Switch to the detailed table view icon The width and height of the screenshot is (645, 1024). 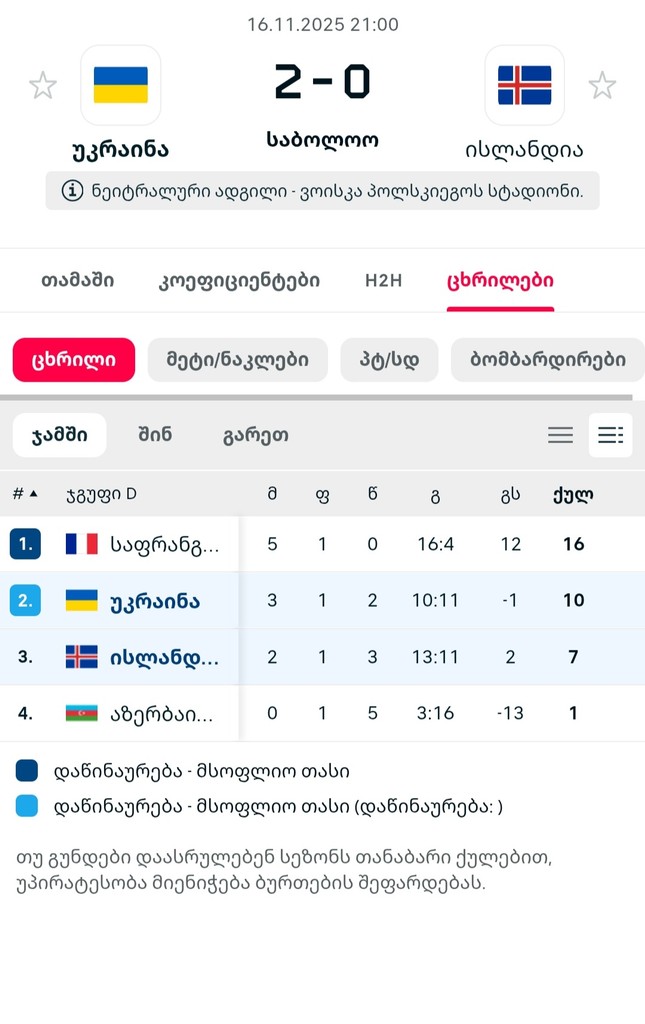610,435
